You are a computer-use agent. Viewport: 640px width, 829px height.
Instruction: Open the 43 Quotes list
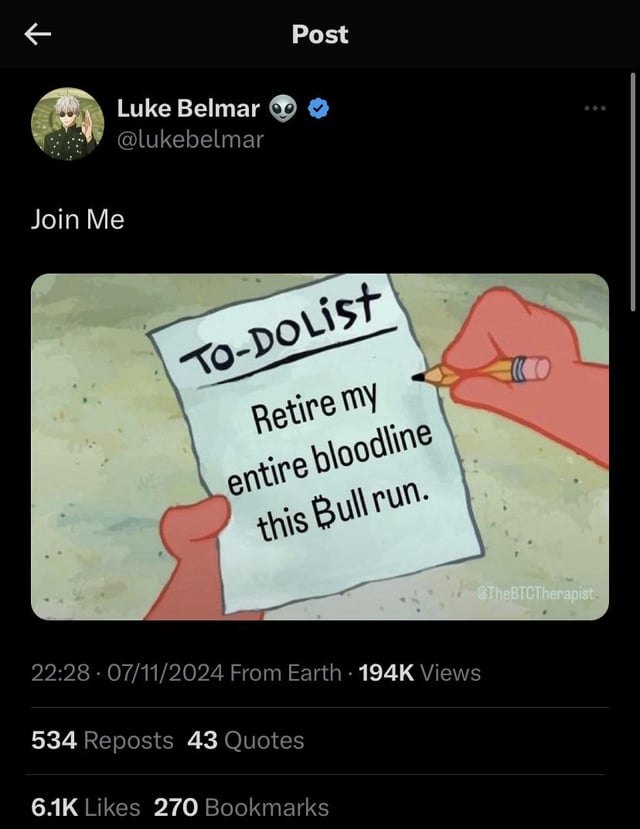coord(245,740)
